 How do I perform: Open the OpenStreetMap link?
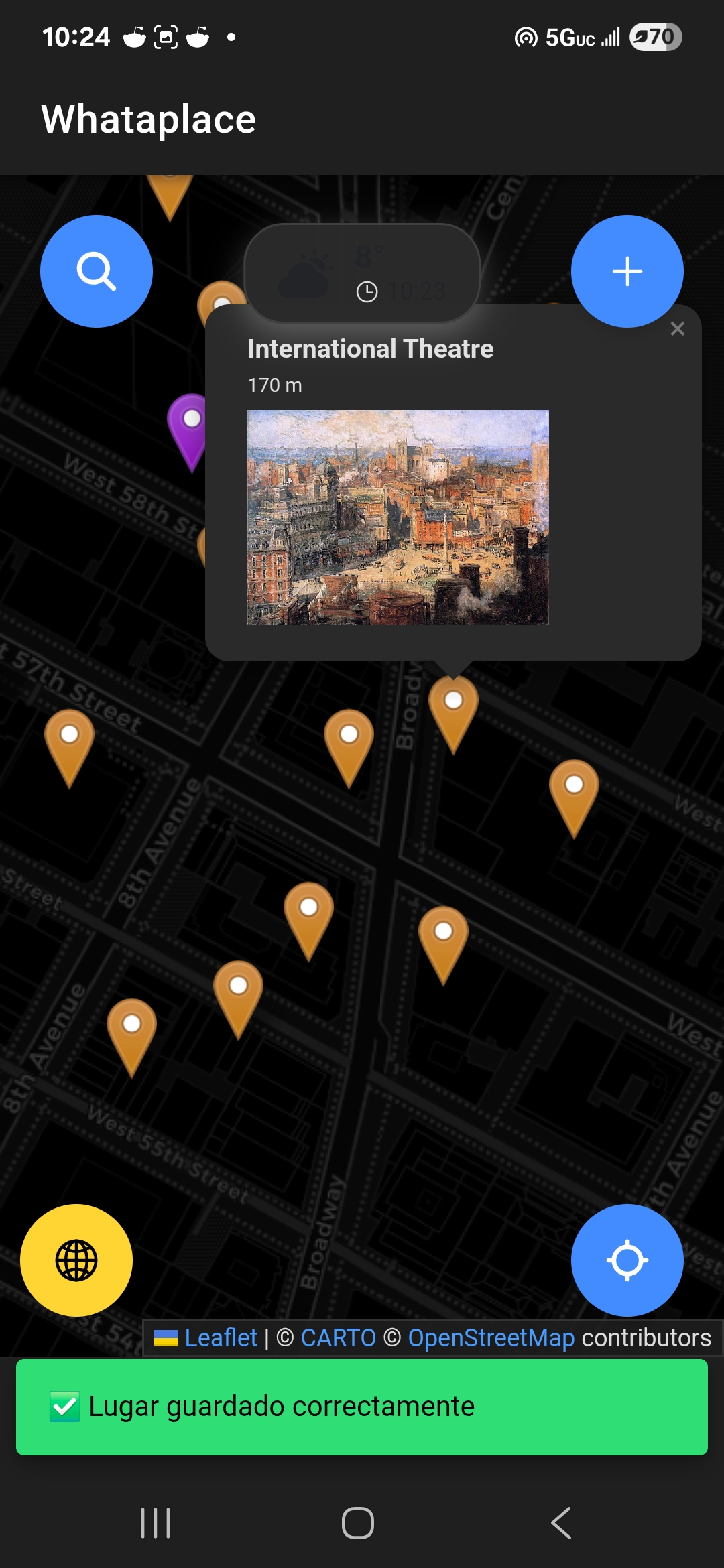[491, 1338]
